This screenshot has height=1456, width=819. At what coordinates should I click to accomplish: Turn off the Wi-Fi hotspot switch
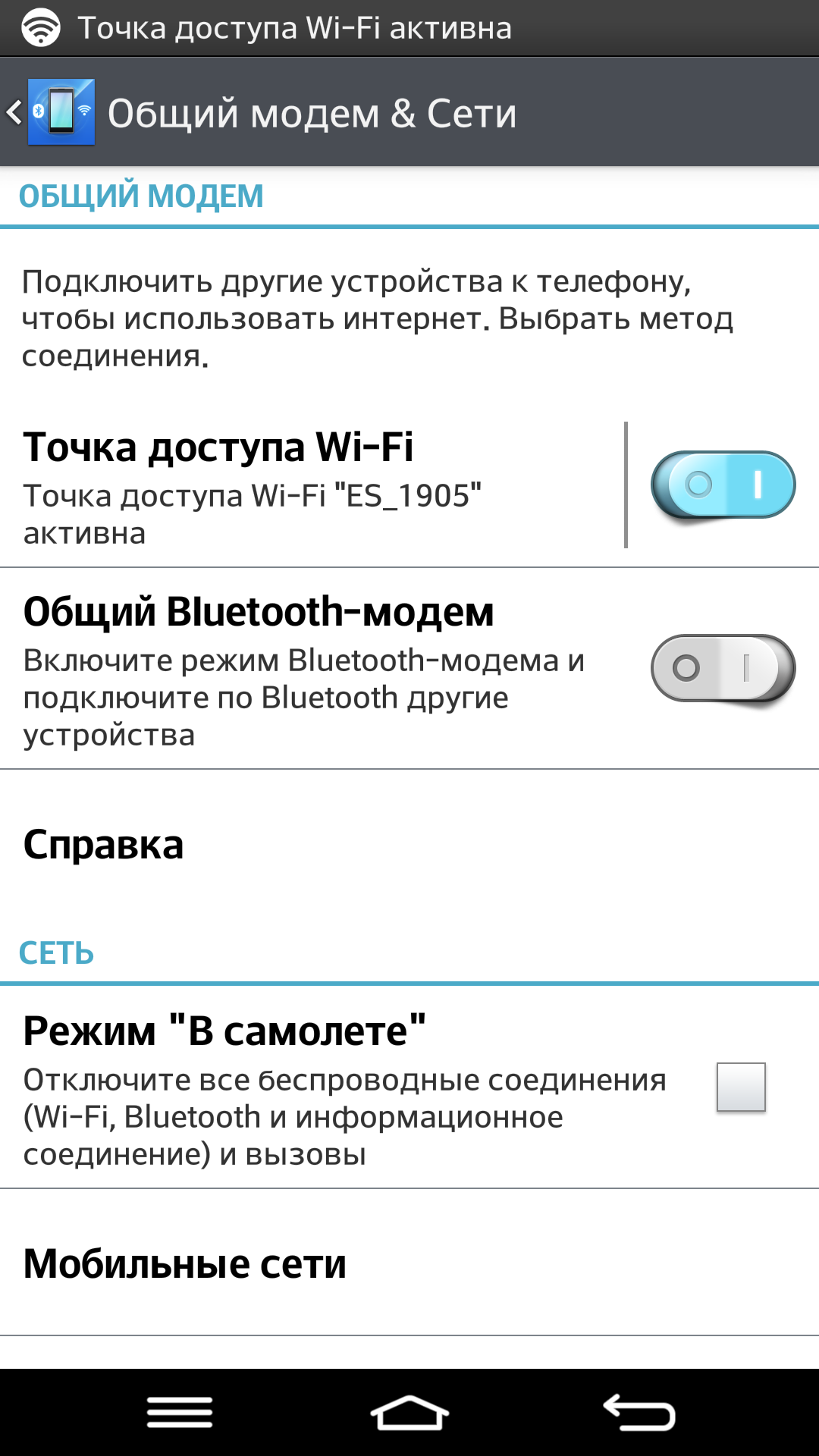(723, 485)
